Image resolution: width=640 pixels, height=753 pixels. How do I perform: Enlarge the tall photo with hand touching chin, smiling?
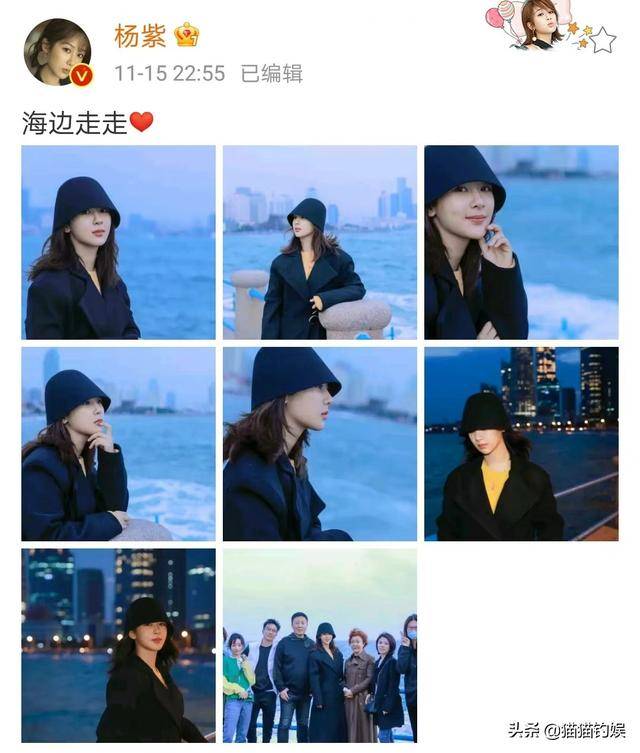point(520,242)
